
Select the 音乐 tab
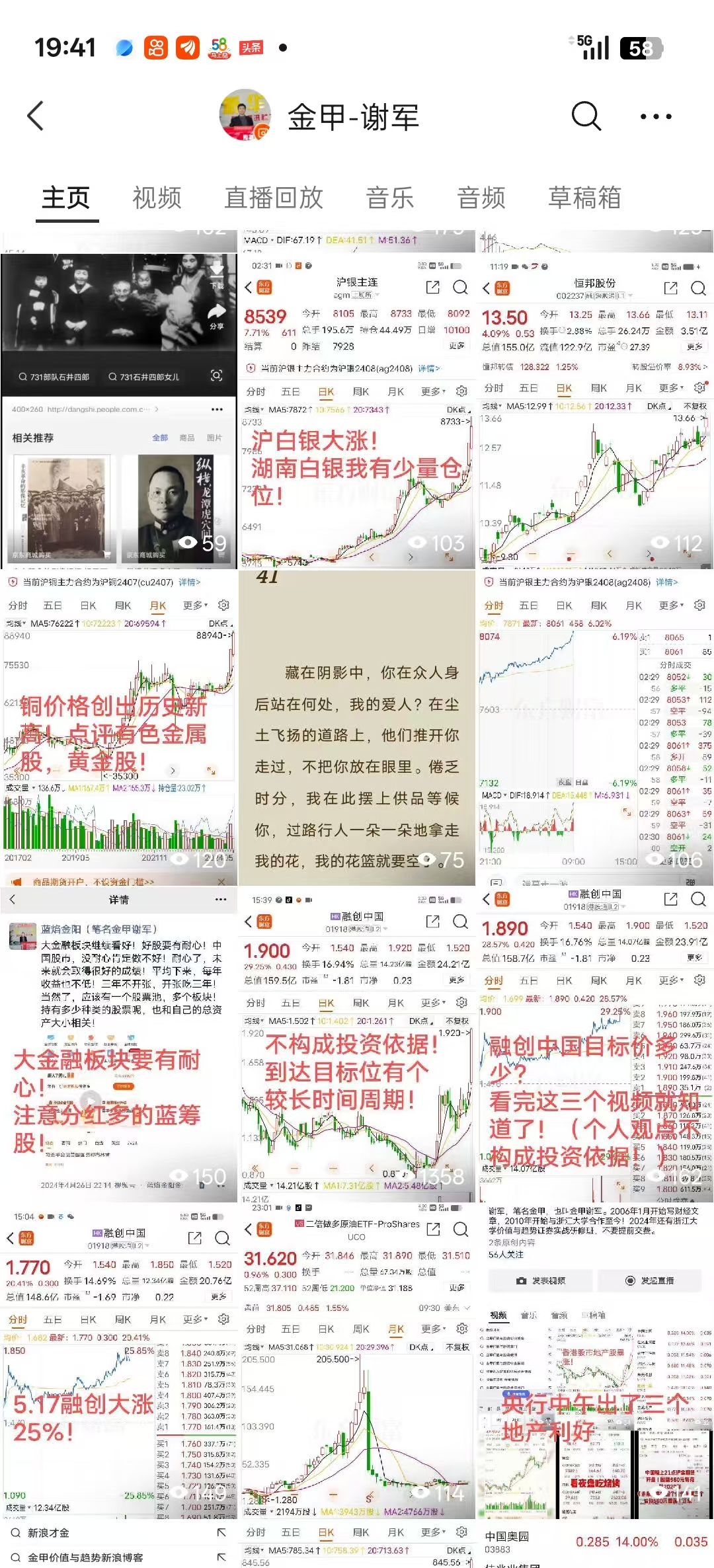pos(390,198)
